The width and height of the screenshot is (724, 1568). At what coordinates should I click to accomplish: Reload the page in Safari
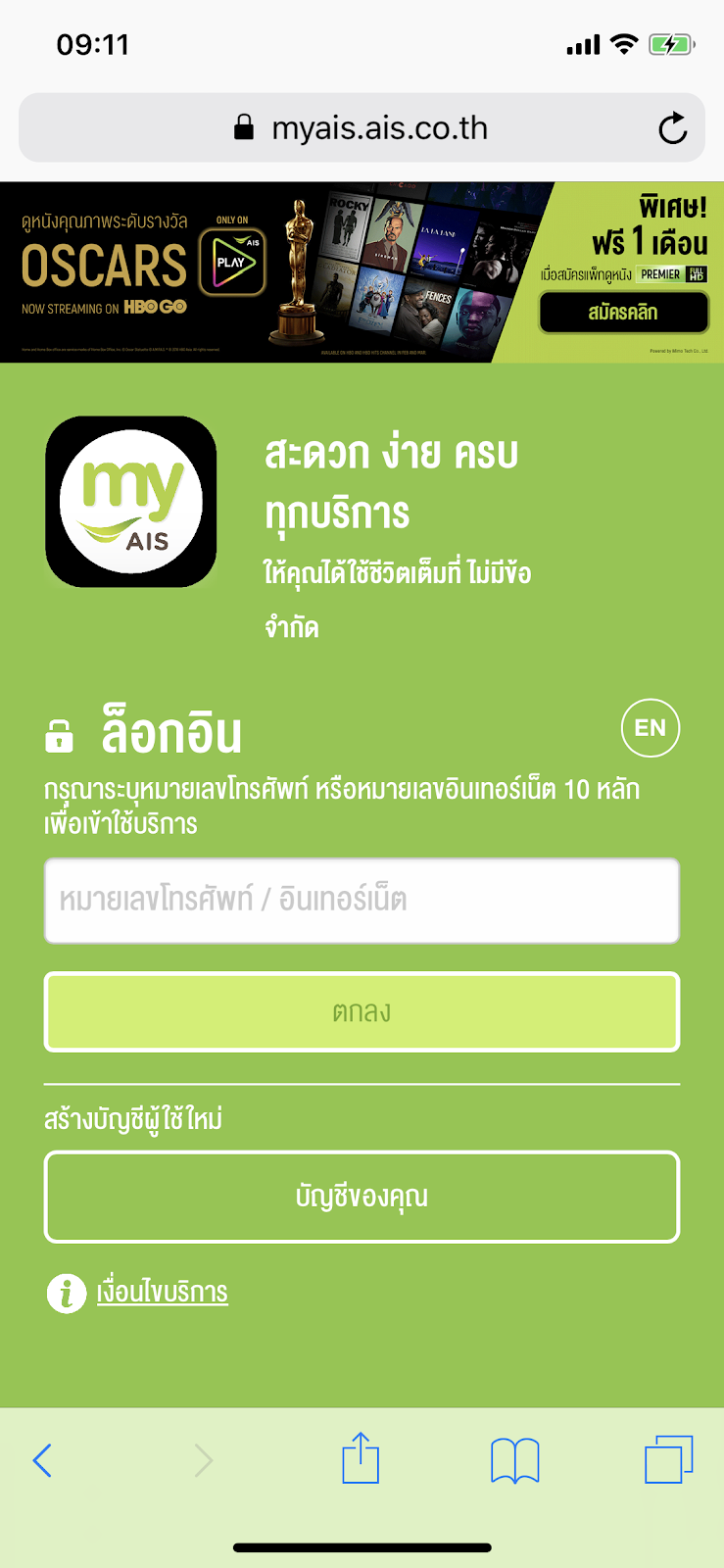(x=672, y=128)
